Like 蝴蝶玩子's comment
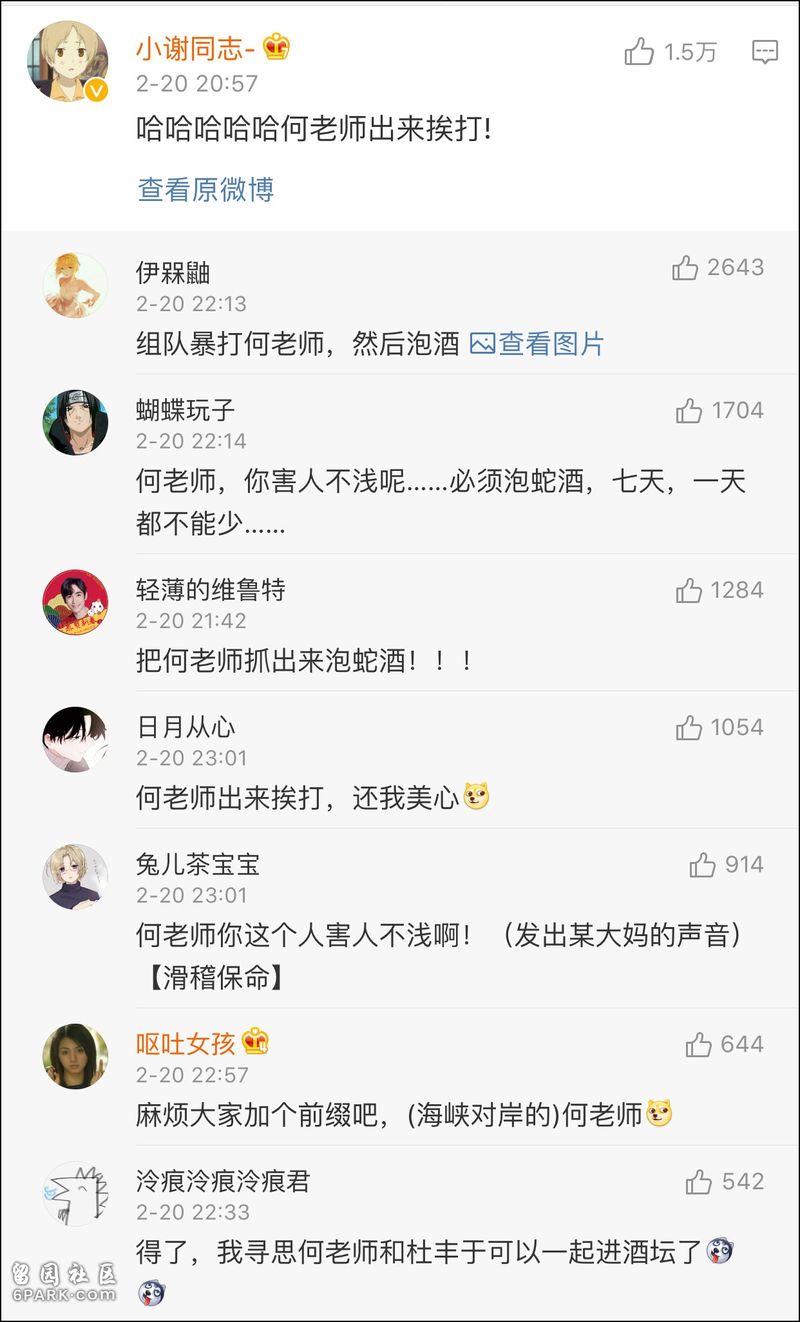 pyautogui.click(x=689, y=411)
